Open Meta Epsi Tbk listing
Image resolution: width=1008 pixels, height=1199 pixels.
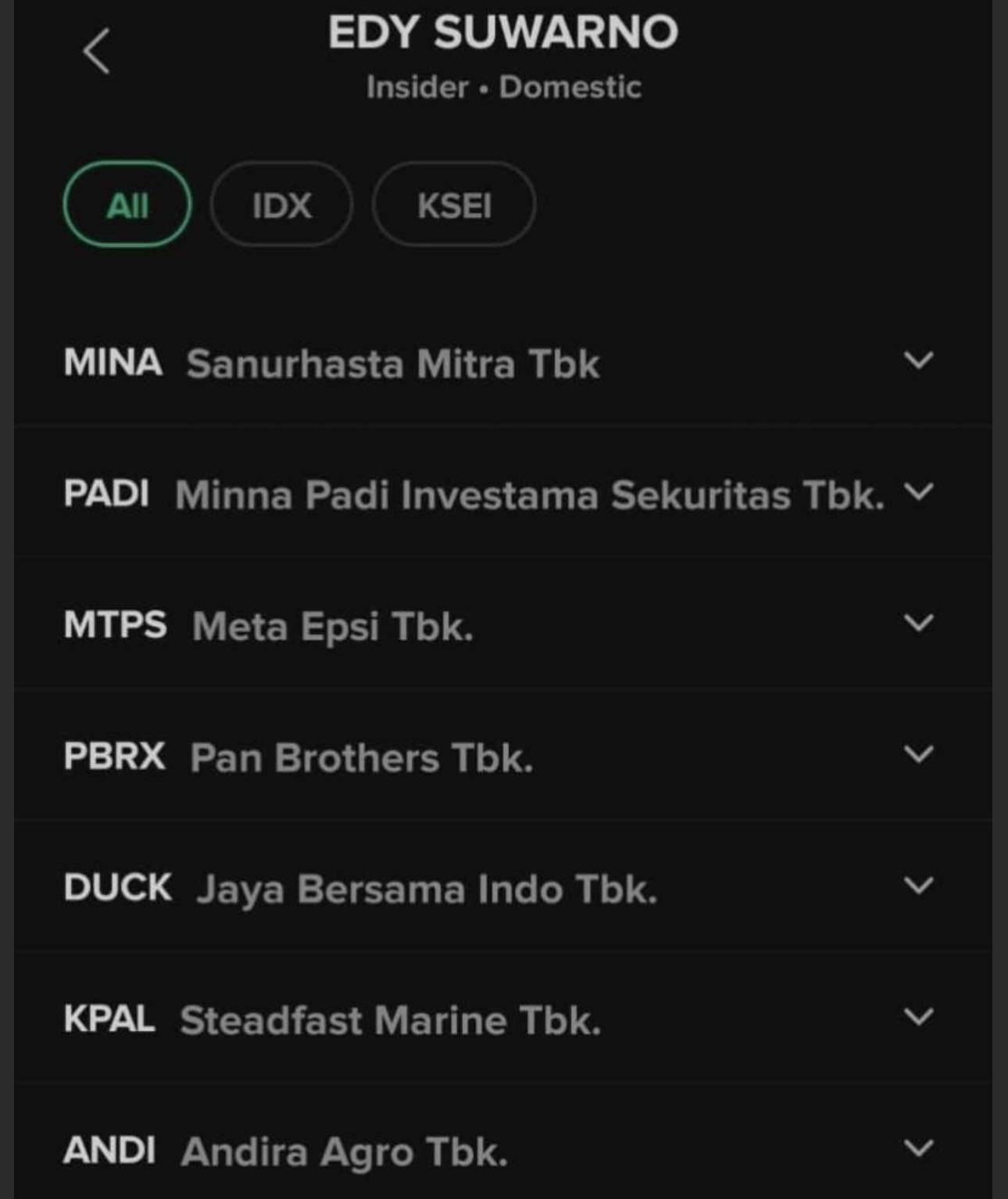click(x=313, y=625)
